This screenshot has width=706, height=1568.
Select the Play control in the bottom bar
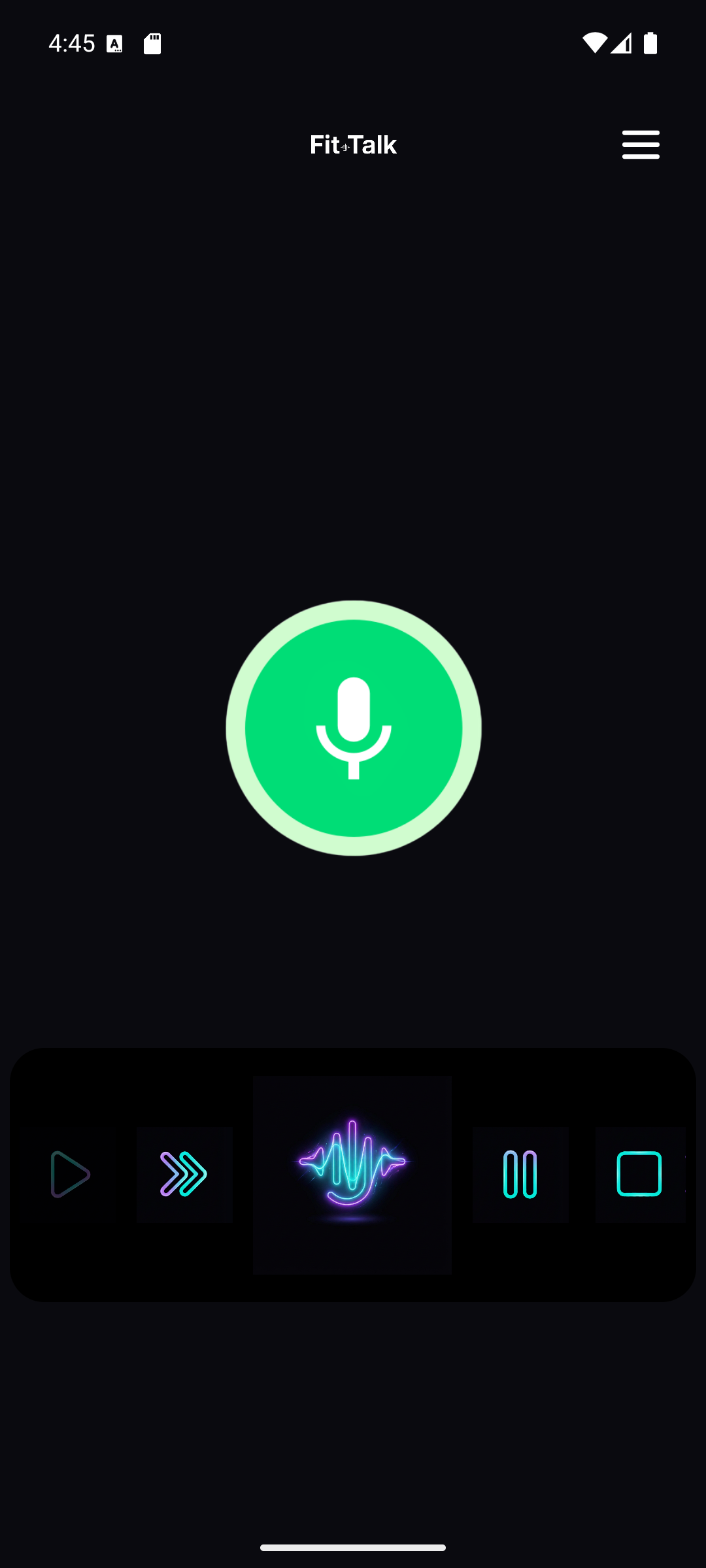(x=69, y=1174)
